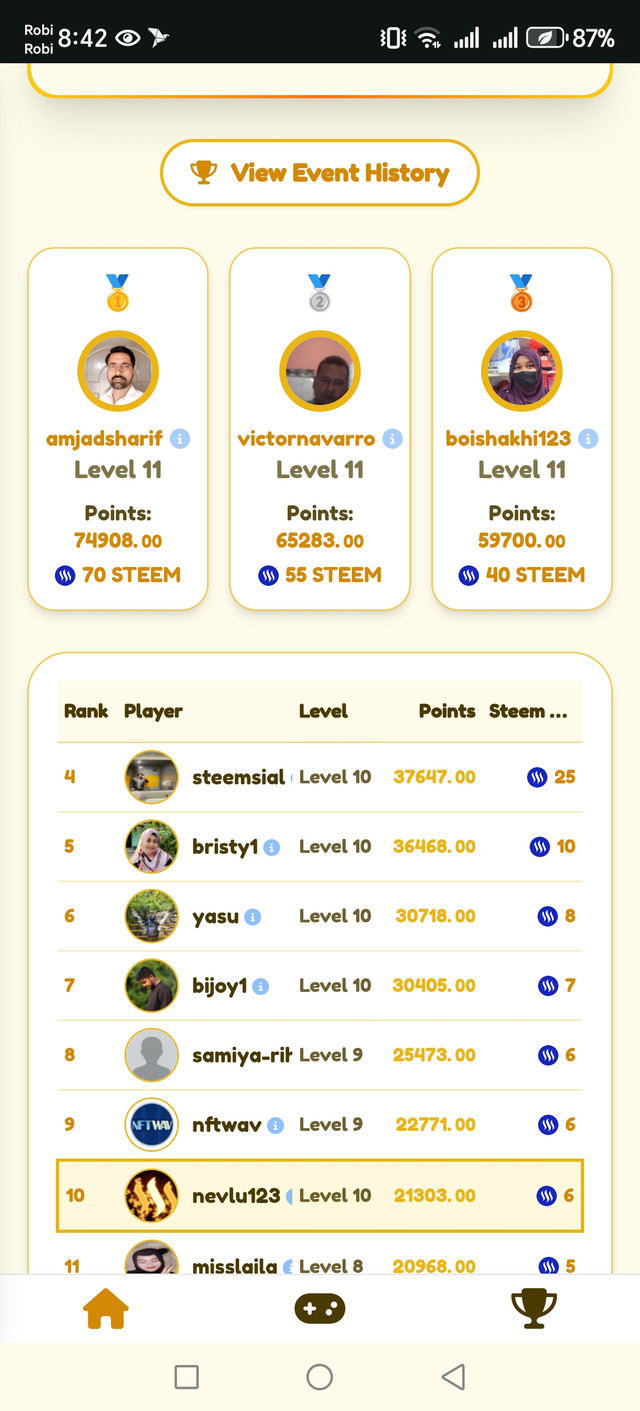Go to the home tab

[107, 1308]
